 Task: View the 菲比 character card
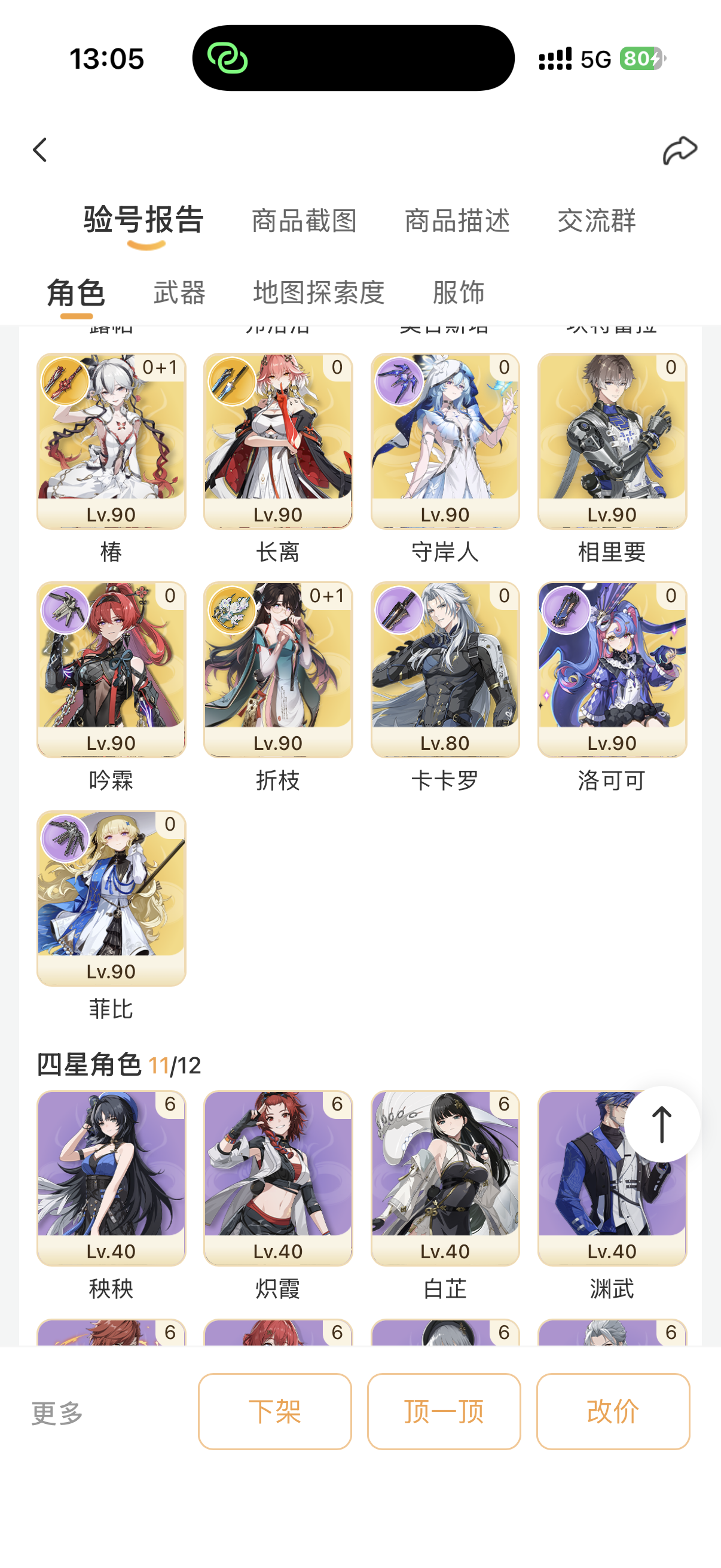pyautogui.click(x=111, y=898)
